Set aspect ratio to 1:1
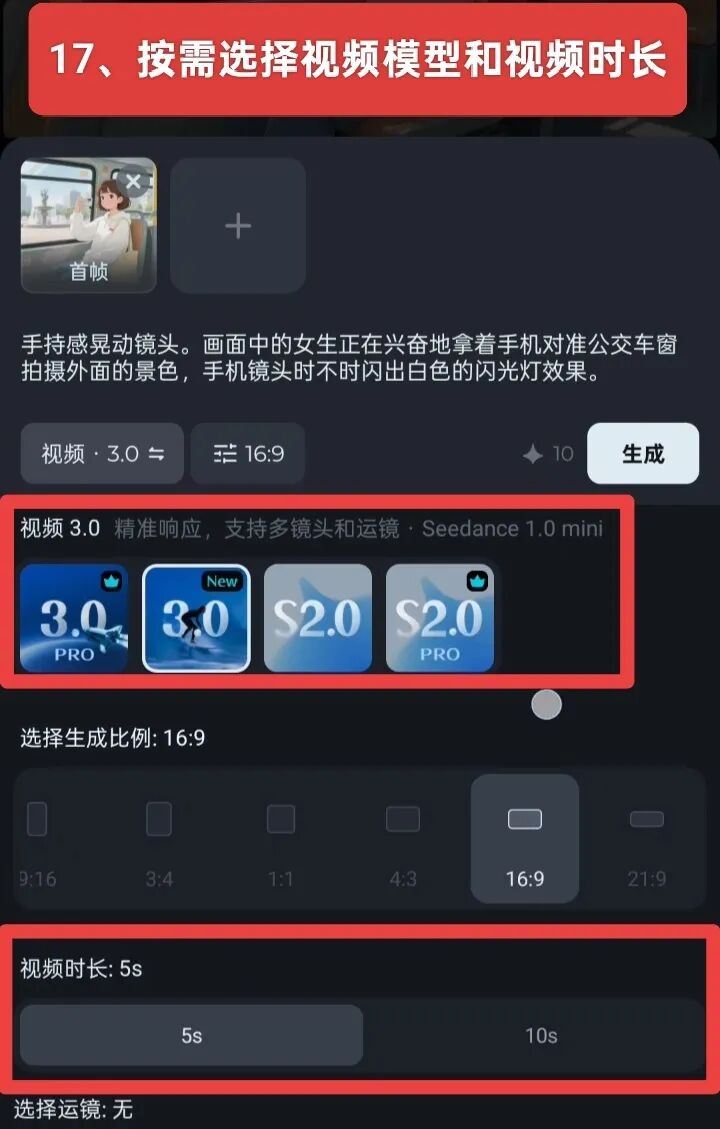The image size is (720, 1129). click(281, 838)
